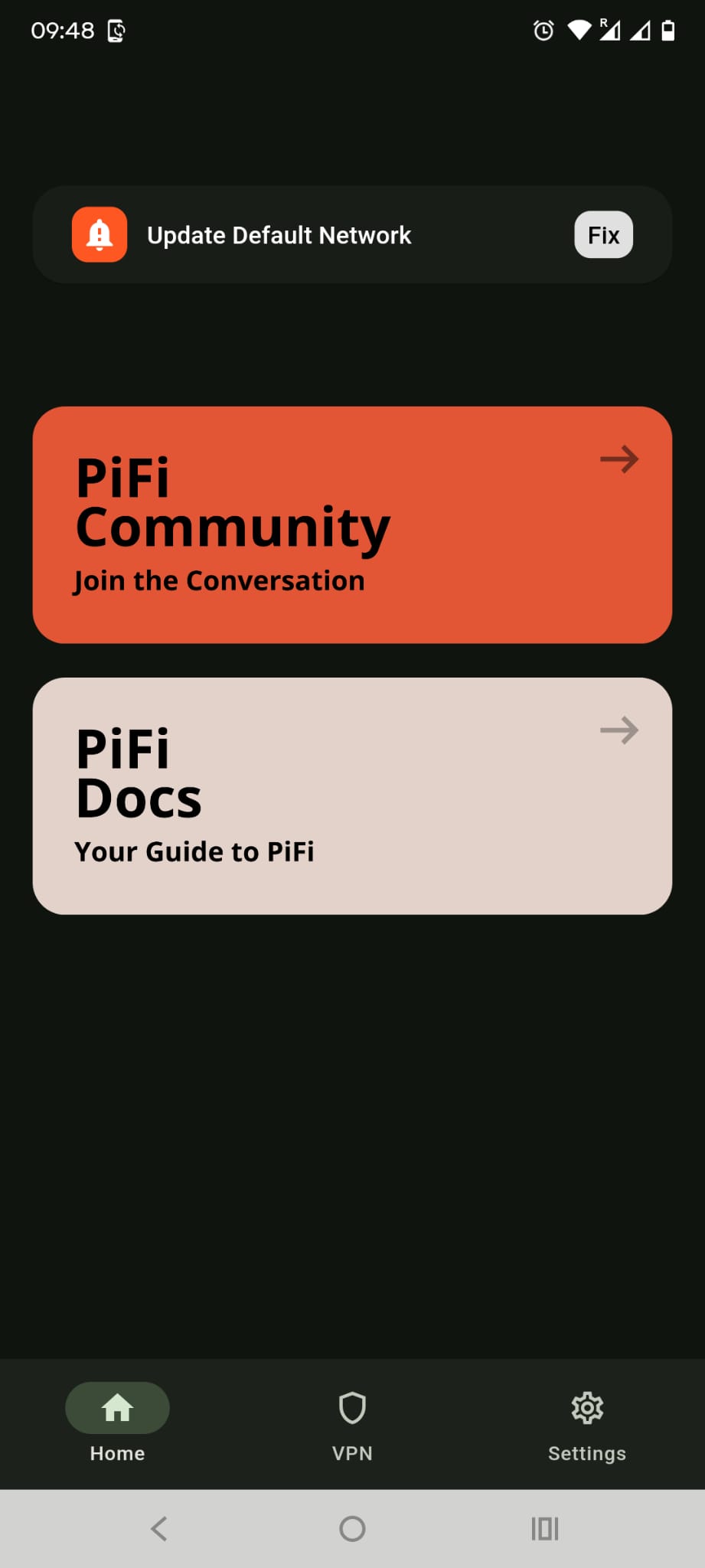Go to the Settings tab

coord(587,1426)
